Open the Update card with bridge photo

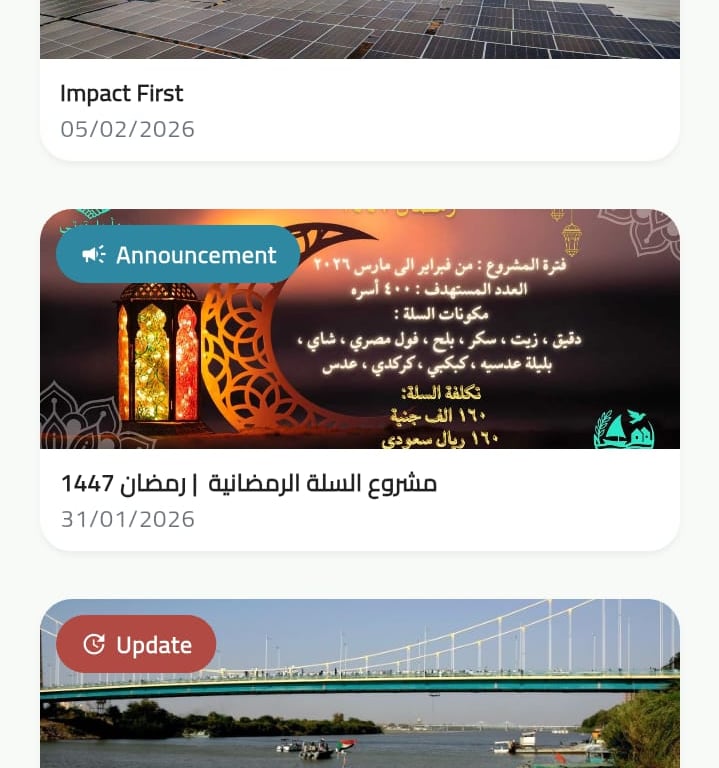click(359, 690)
